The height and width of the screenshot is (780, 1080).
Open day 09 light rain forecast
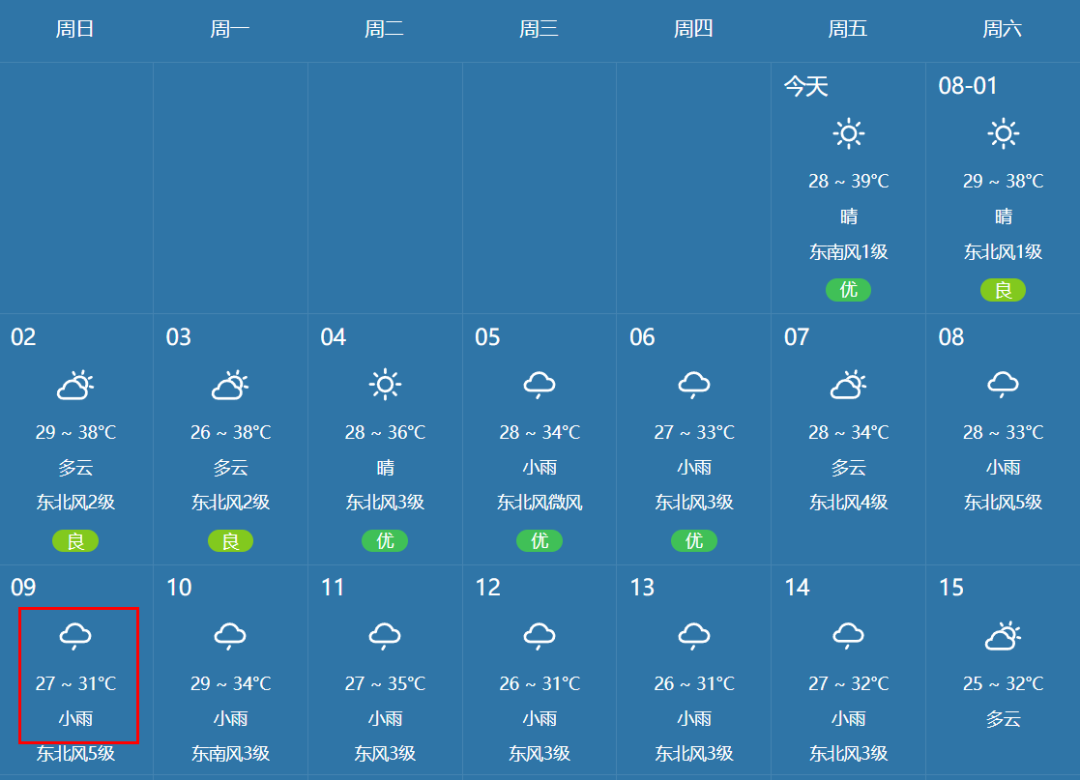(76, 673)
